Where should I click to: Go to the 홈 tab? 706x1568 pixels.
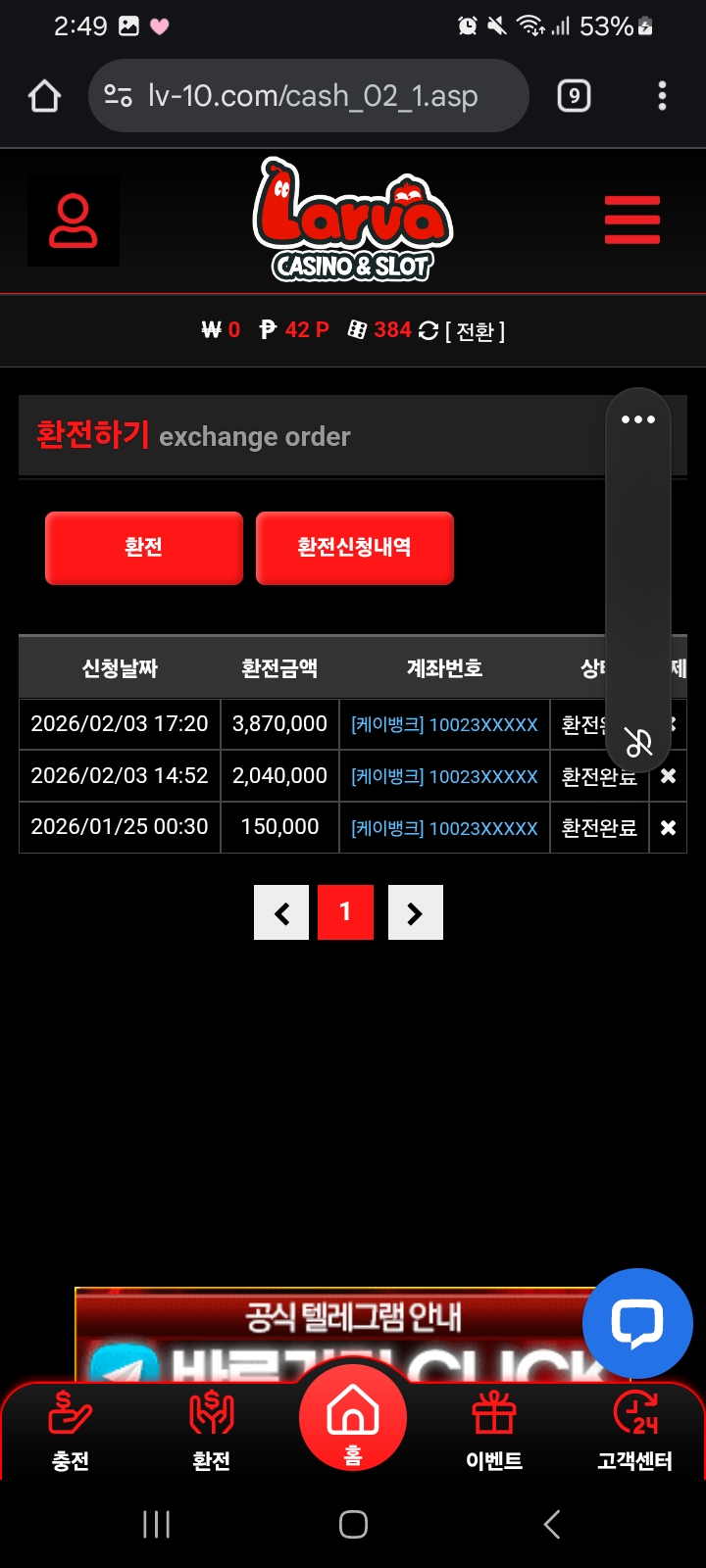pyautogui.click(x=353, y=1417)
